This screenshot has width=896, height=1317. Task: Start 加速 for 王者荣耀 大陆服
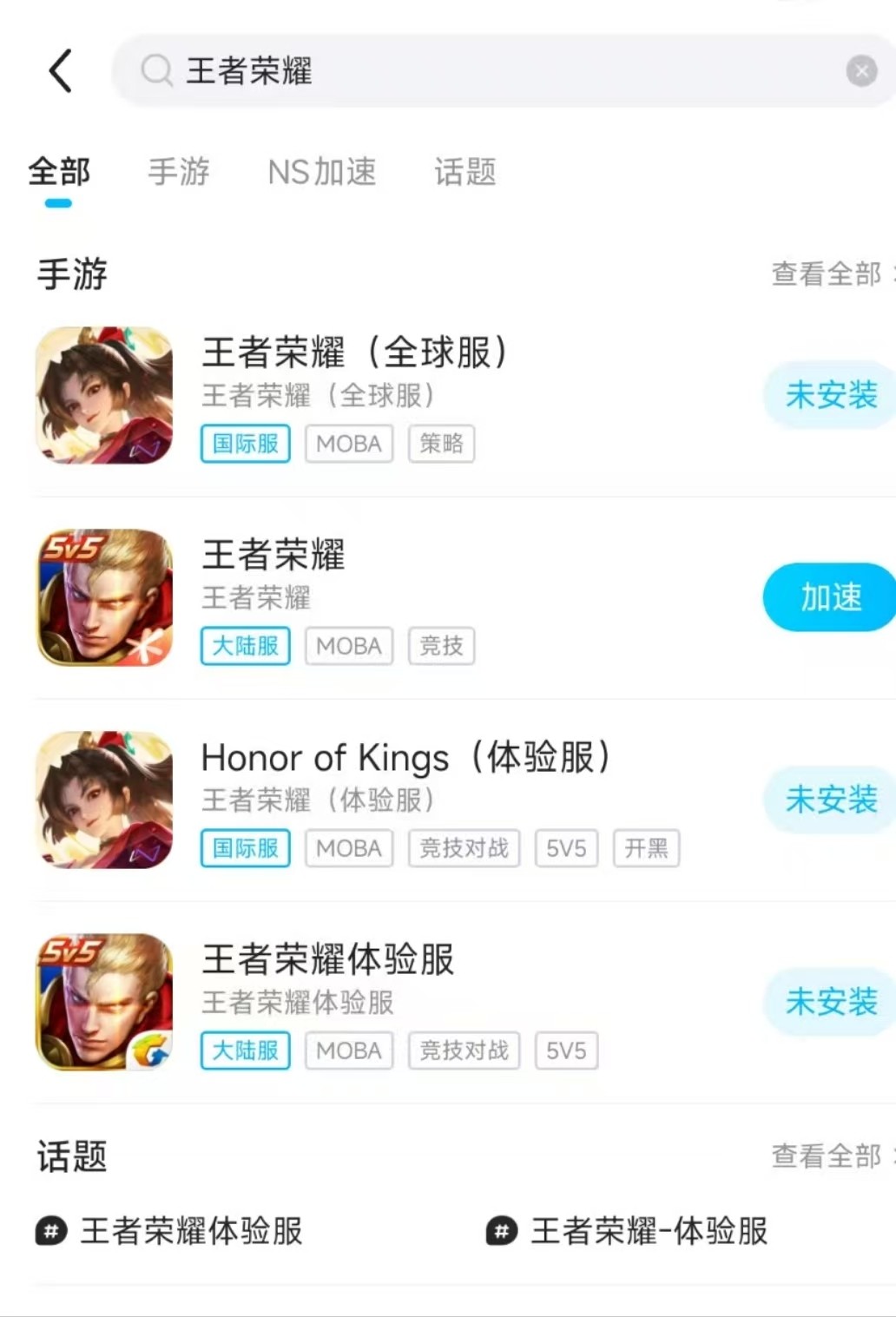(x=830, y=597)
